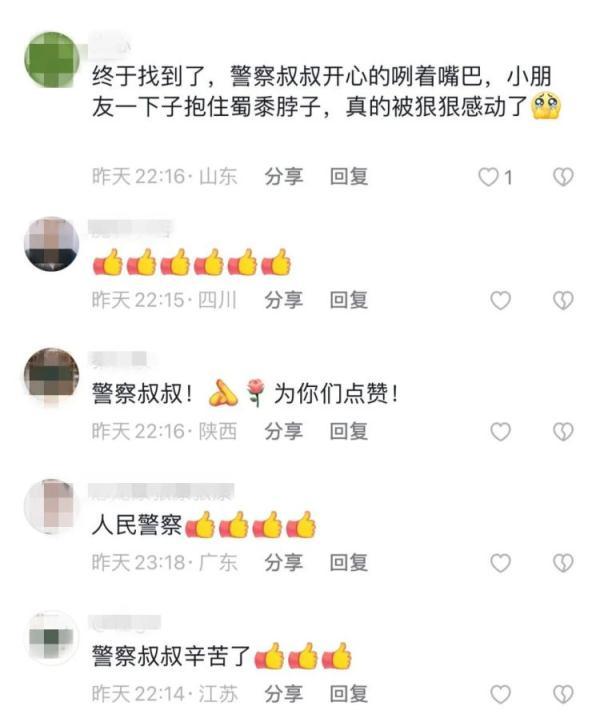Image resolution: width=600 pixels, height=726 pixels.
Task: Open the 广东 commenter's avatar
Action: coord(51,506)
